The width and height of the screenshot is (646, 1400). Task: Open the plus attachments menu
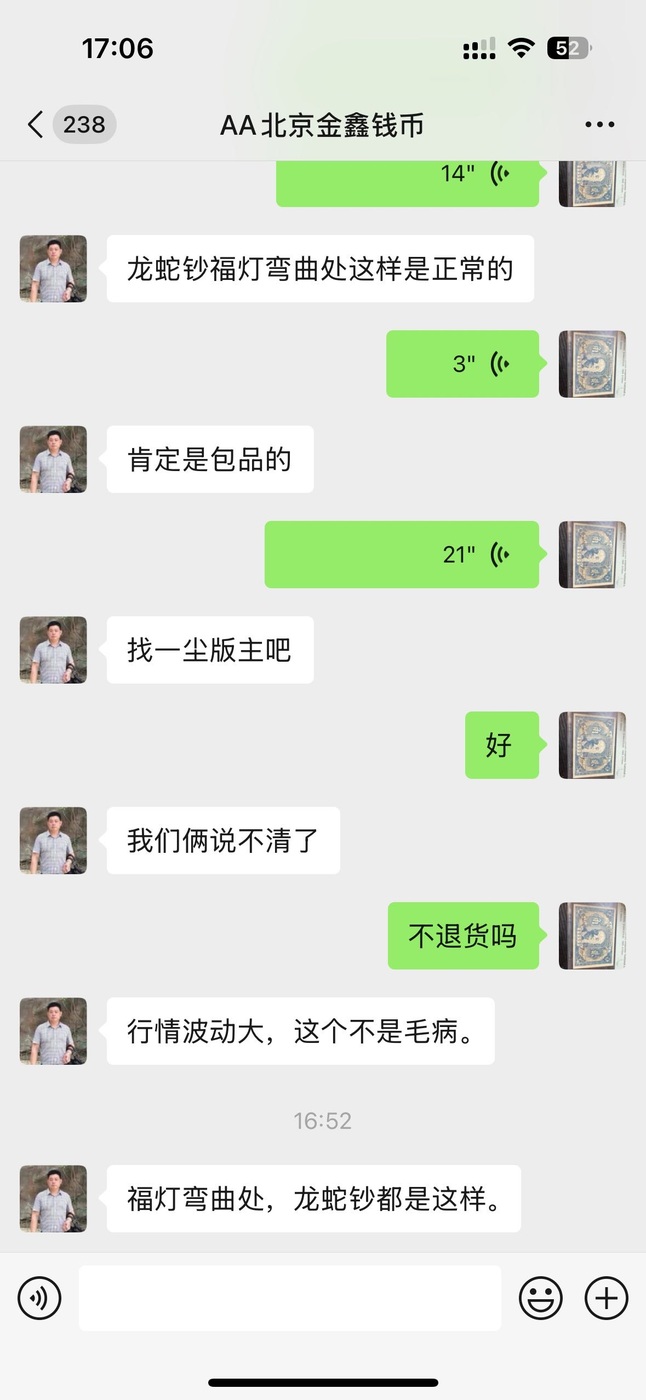pyautogui.click(x=606, y=1298)
